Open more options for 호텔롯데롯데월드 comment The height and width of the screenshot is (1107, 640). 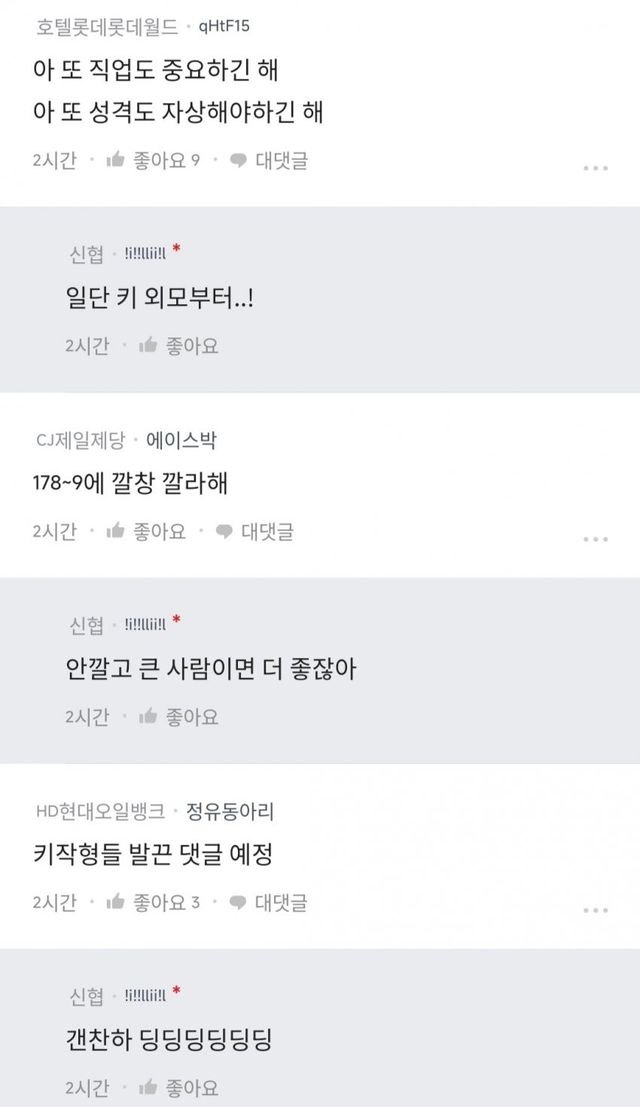pyautogui.click(x=596, y=168)
